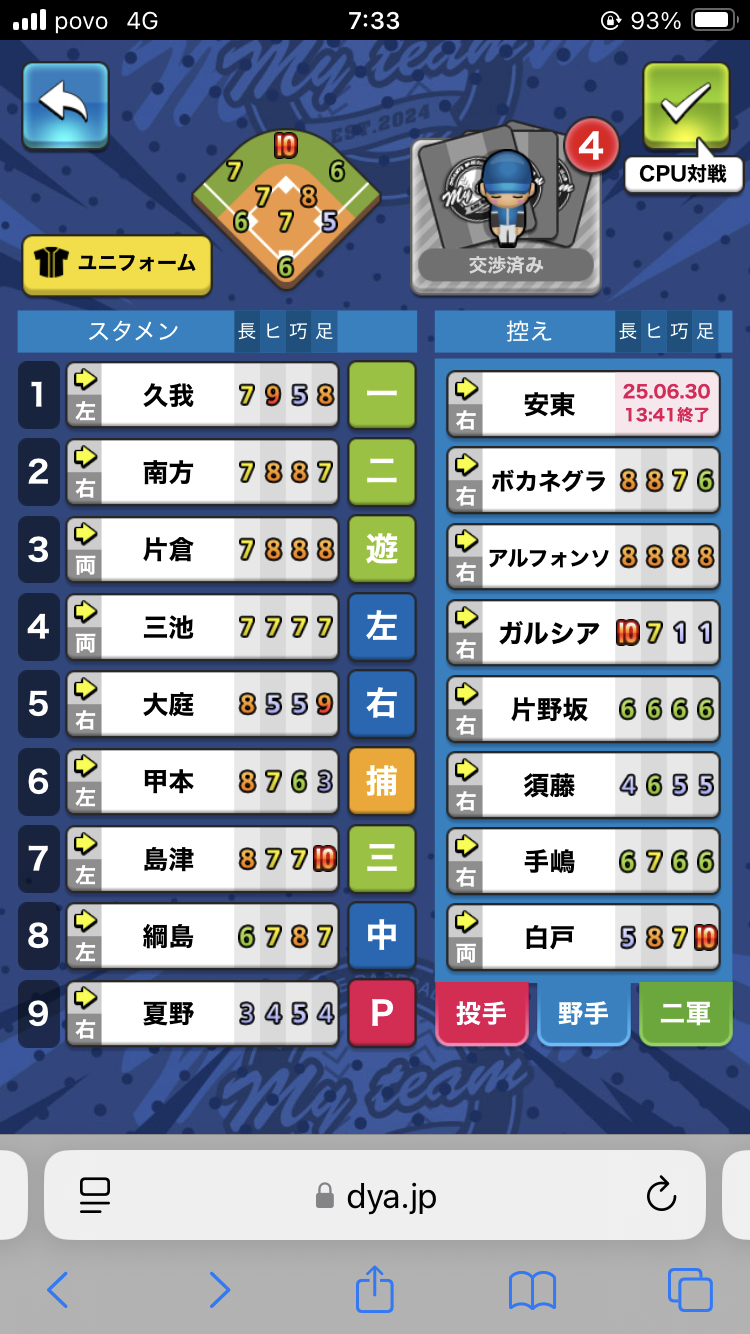Switch to the 投手 pitchers tab
This screenshot has width=750, height=1334.
(x=482, y=1014)
